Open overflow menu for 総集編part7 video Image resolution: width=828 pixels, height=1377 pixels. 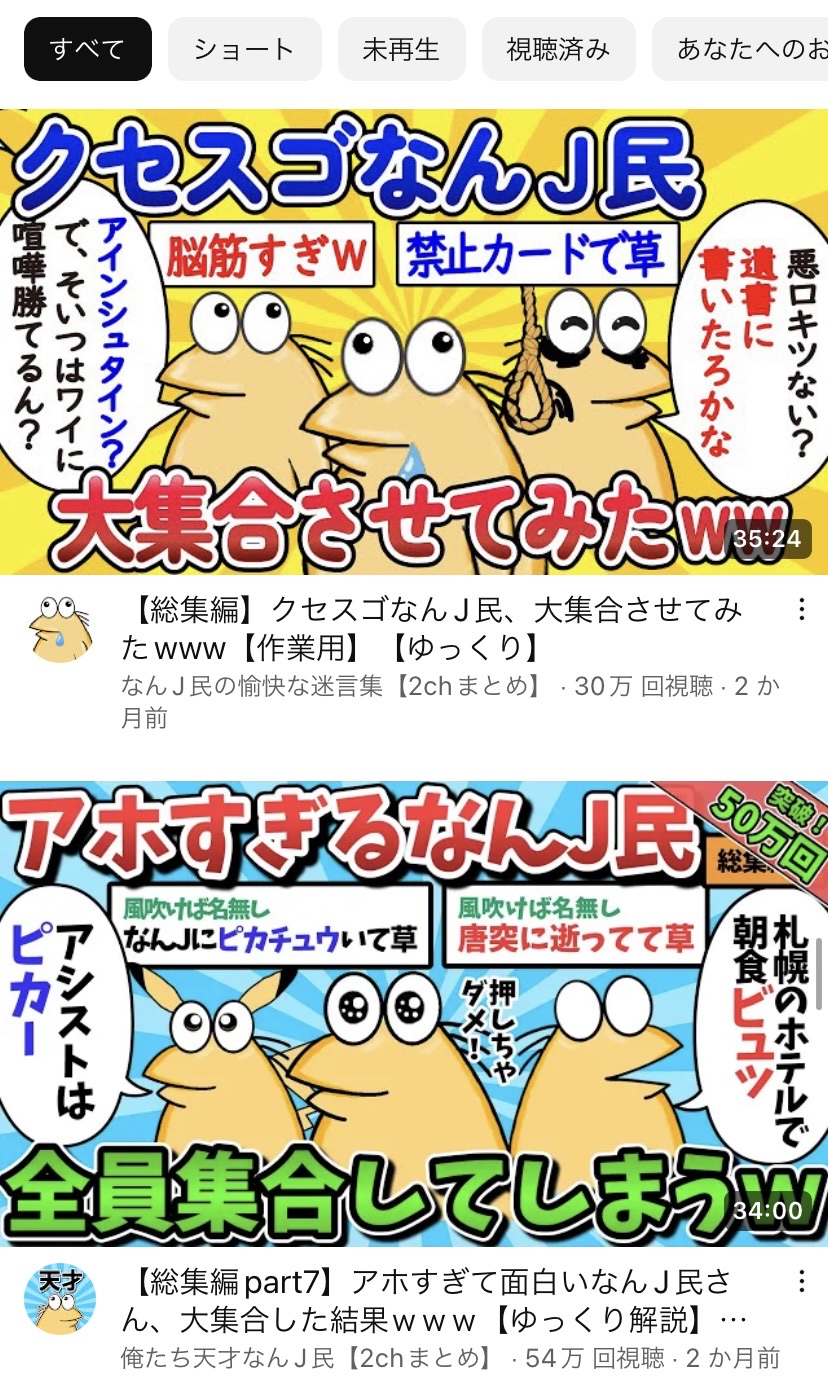[x=800, y=1282]
